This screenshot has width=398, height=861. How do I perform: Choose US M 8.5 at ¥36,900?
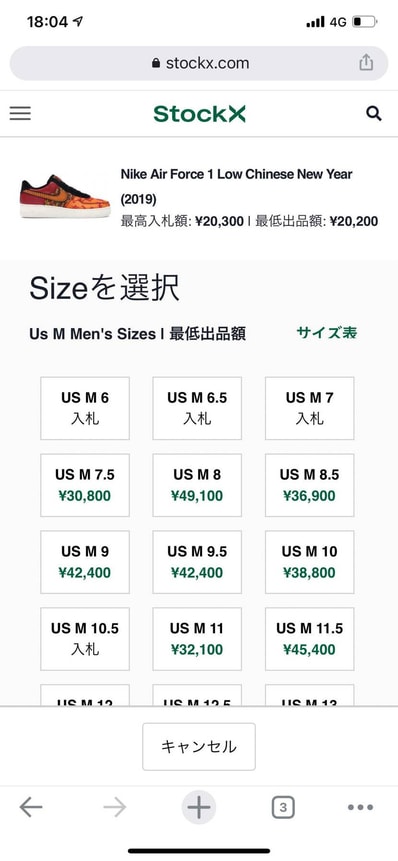[310, 485]
